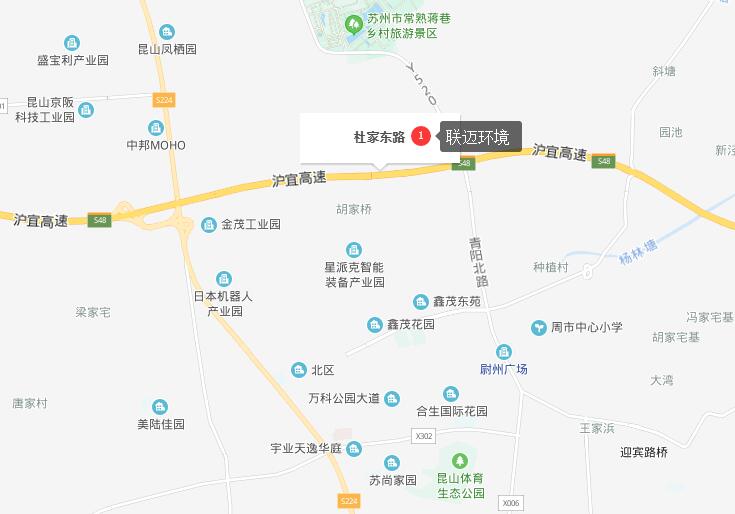This screenshot has width=735, height=514.
Task: Tap the 周市中心小学 place icon
Action: click(539, 327)
